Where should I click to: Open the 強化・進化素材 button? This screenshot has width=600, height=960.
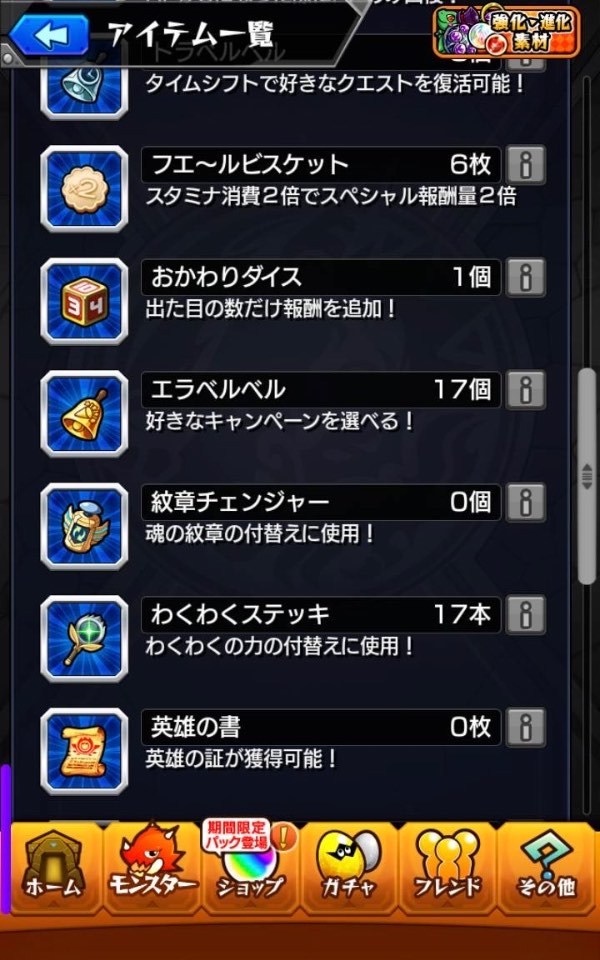tap(506, 32)
